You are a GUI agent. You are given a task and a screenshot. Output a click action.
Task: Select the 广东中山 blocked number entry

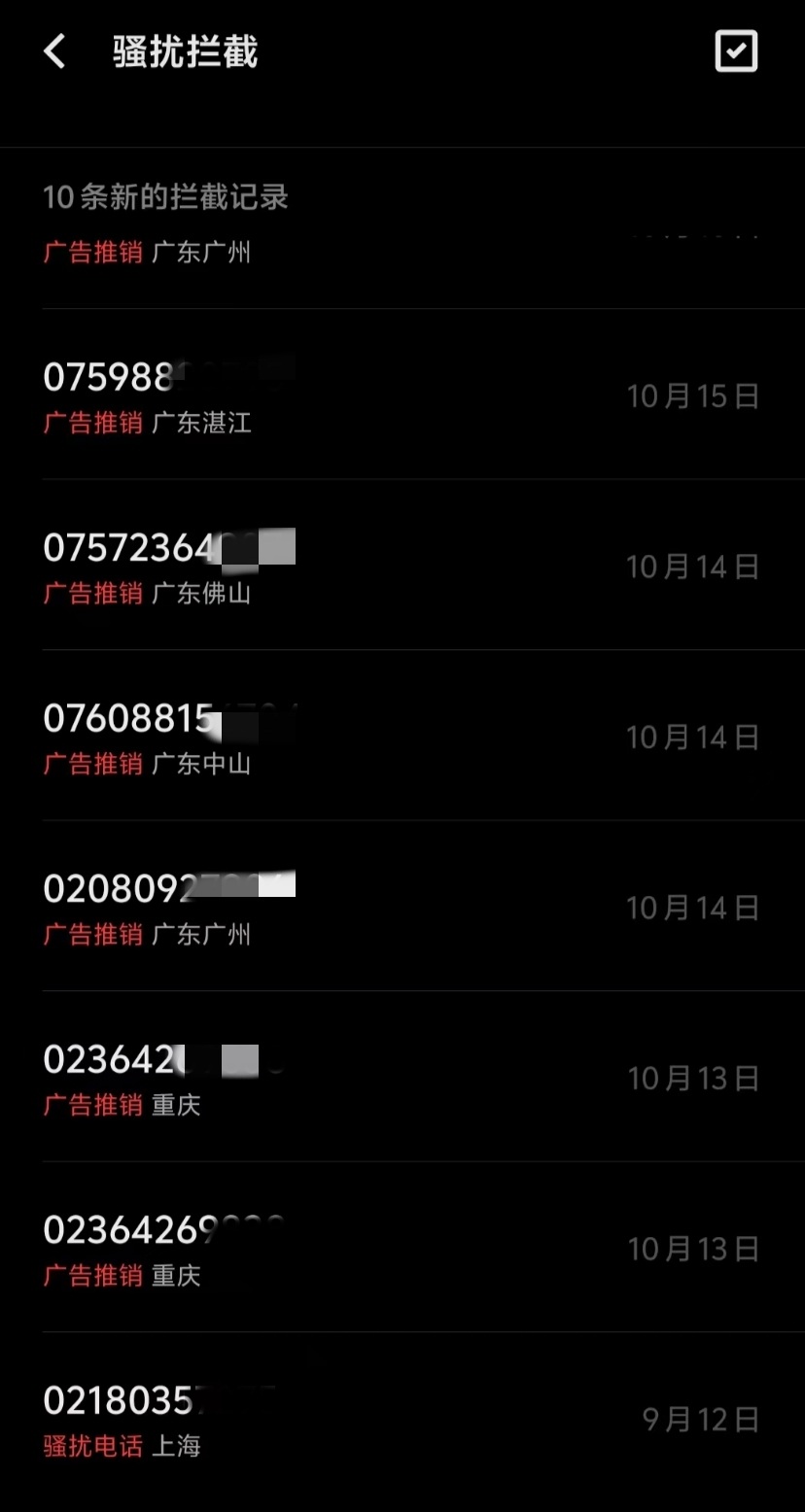click(x=401, y=737)
